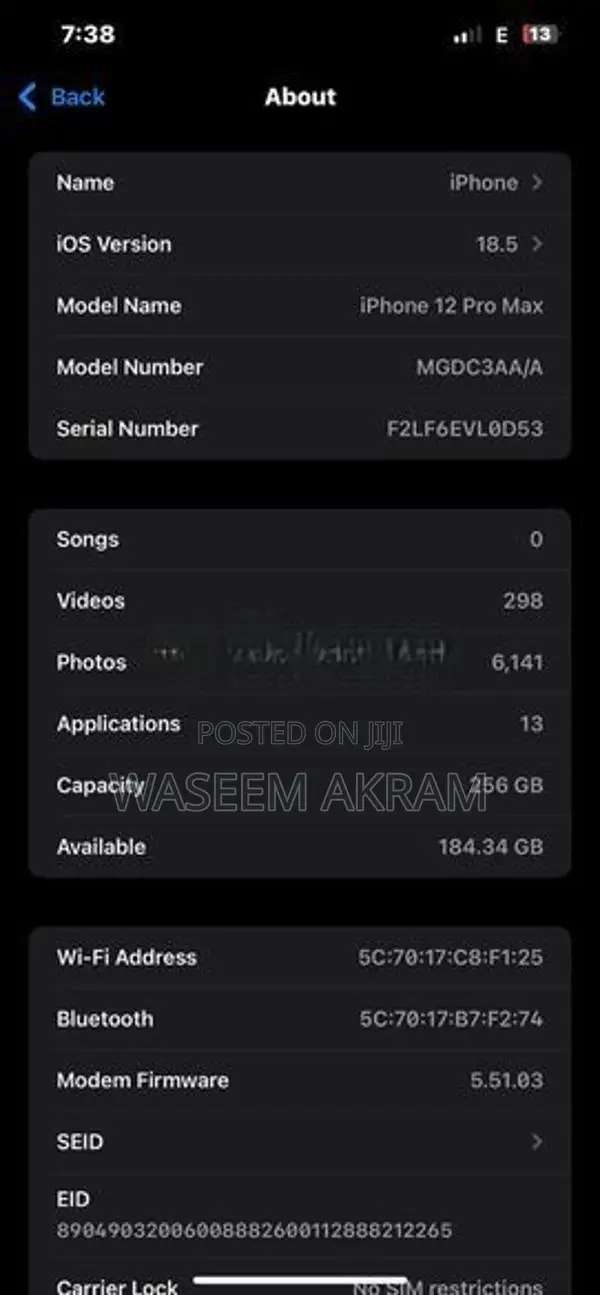Viewport: 600px width, 1295px height.
Task: Open the iOS Version details
Action: [x=300, y=244]
